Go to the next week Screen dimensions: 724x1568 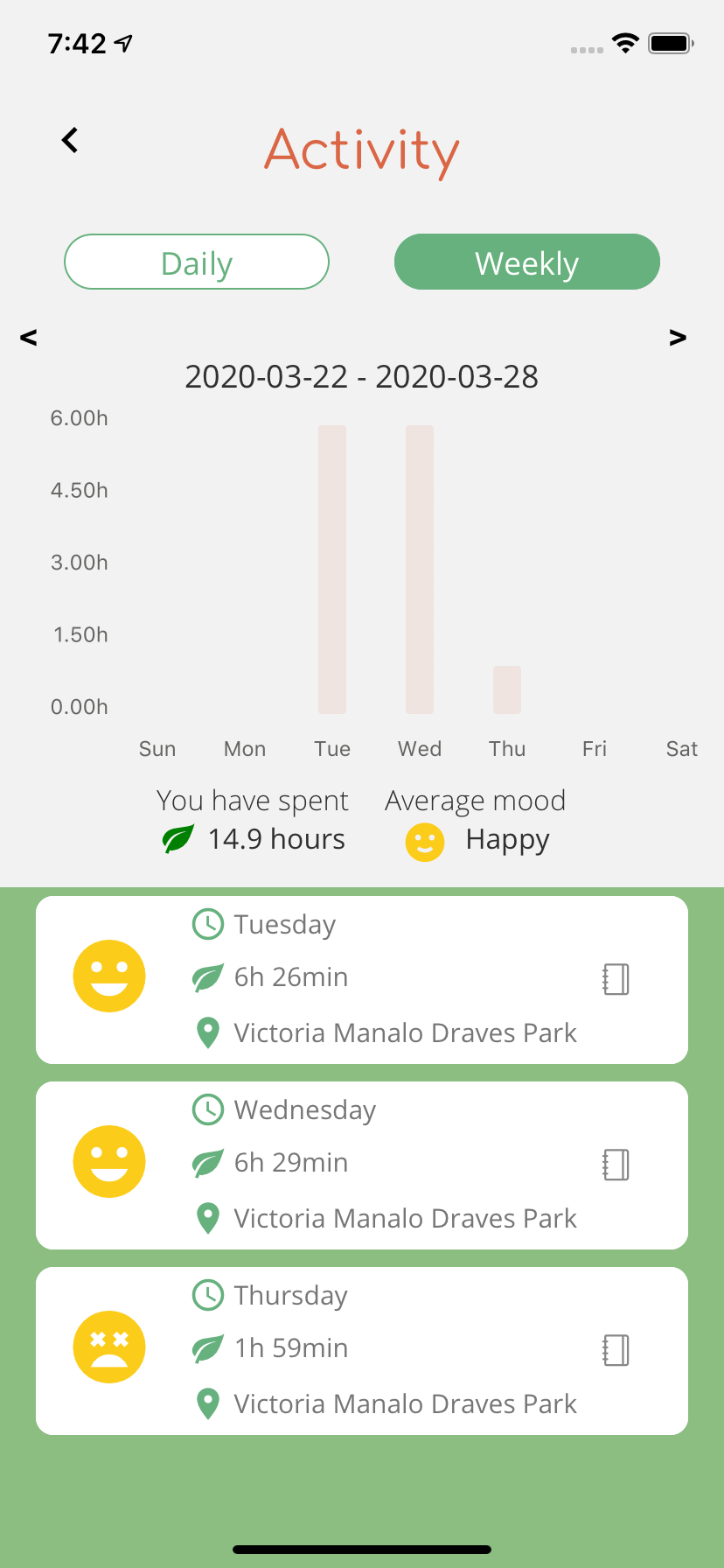click(x=678, y=337)
